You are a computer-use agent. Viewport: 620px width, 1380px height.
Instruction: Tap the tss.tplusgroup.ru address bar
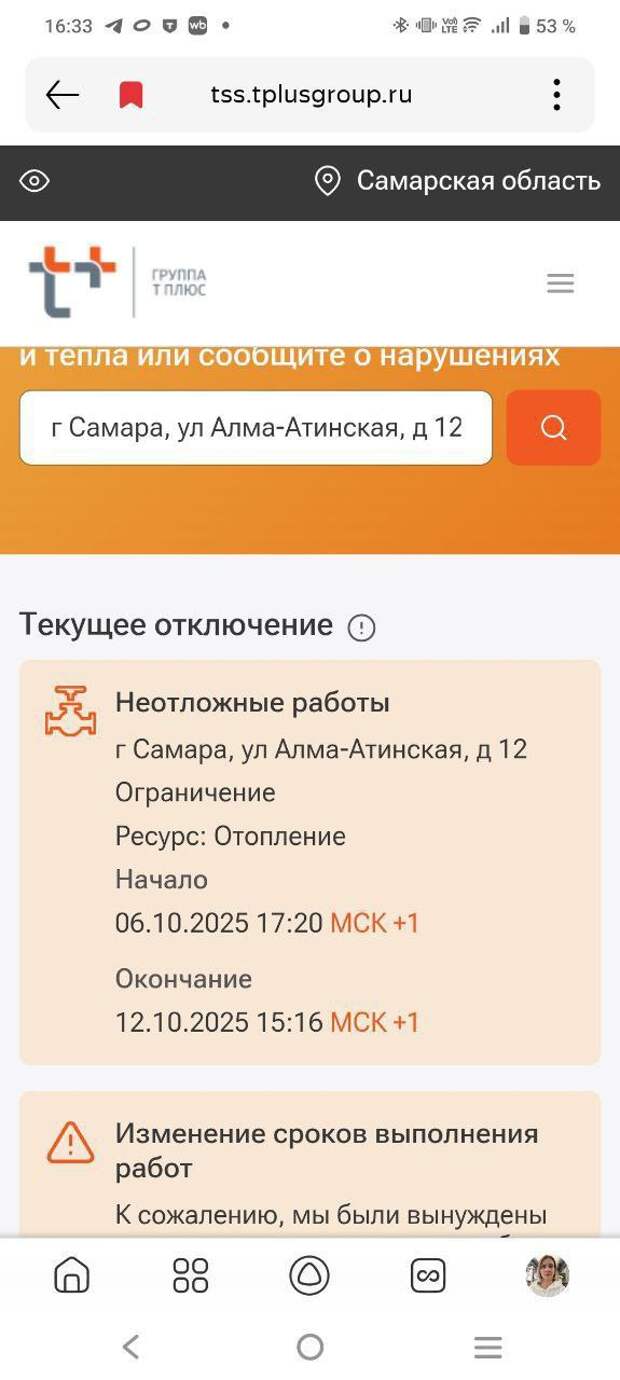311,95
